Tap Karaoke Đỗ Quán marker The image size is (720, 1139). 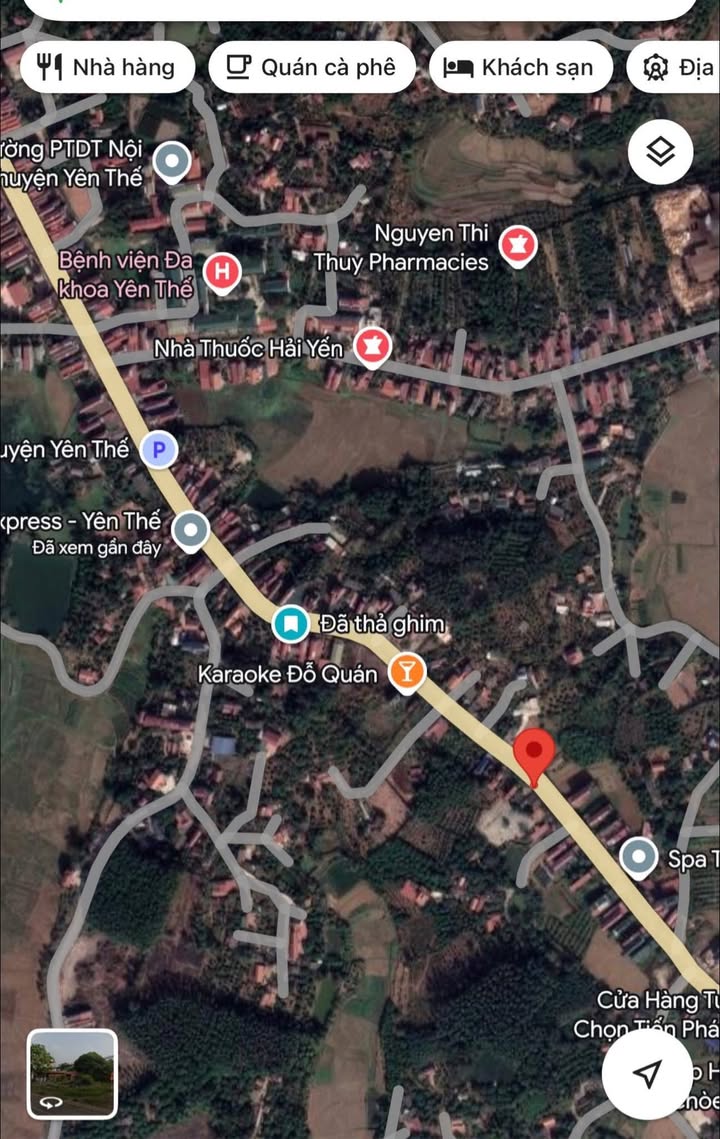pyautogui.click(x=406, y=670)
